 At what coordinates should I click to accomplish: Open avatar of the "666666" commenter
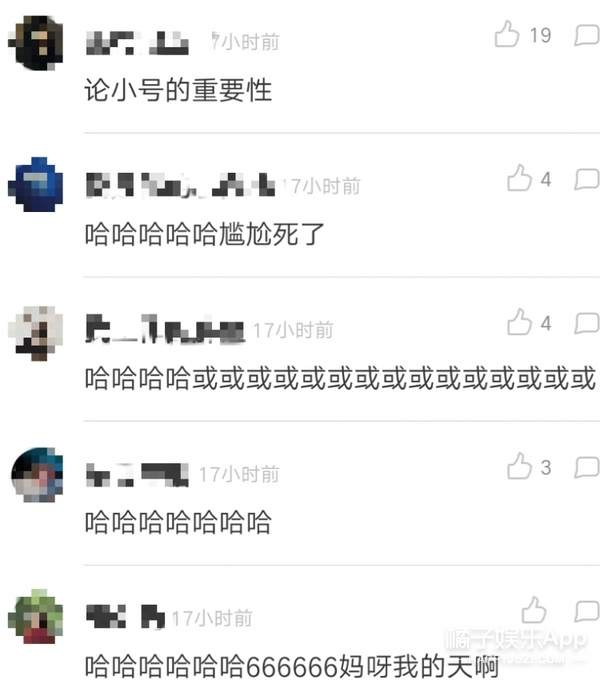click(x=36, y=615)
